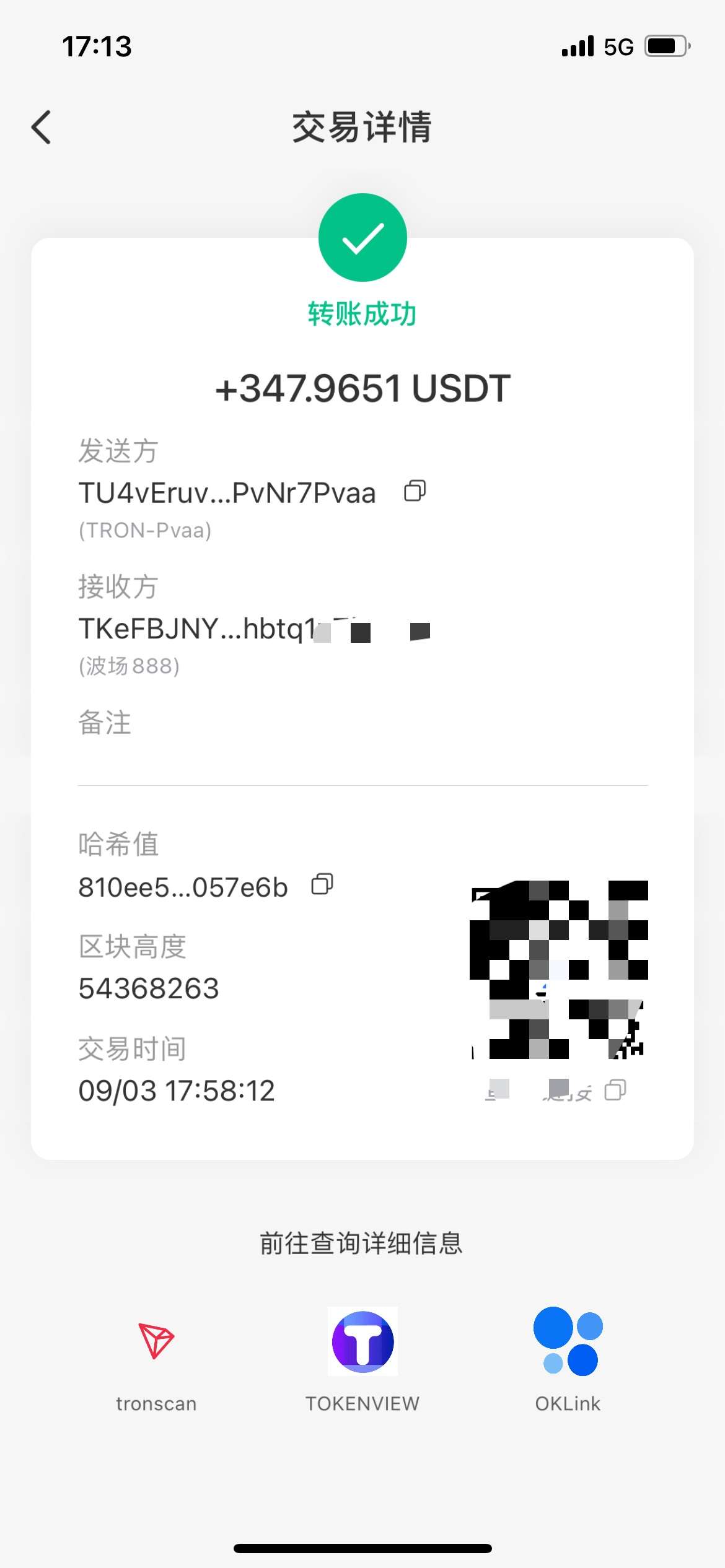Copy the sender address TU4vEruv...PvNr7Pvaa
This screenshot has width=725, height=1568.
pyautogui.click(x=415, y=491)
